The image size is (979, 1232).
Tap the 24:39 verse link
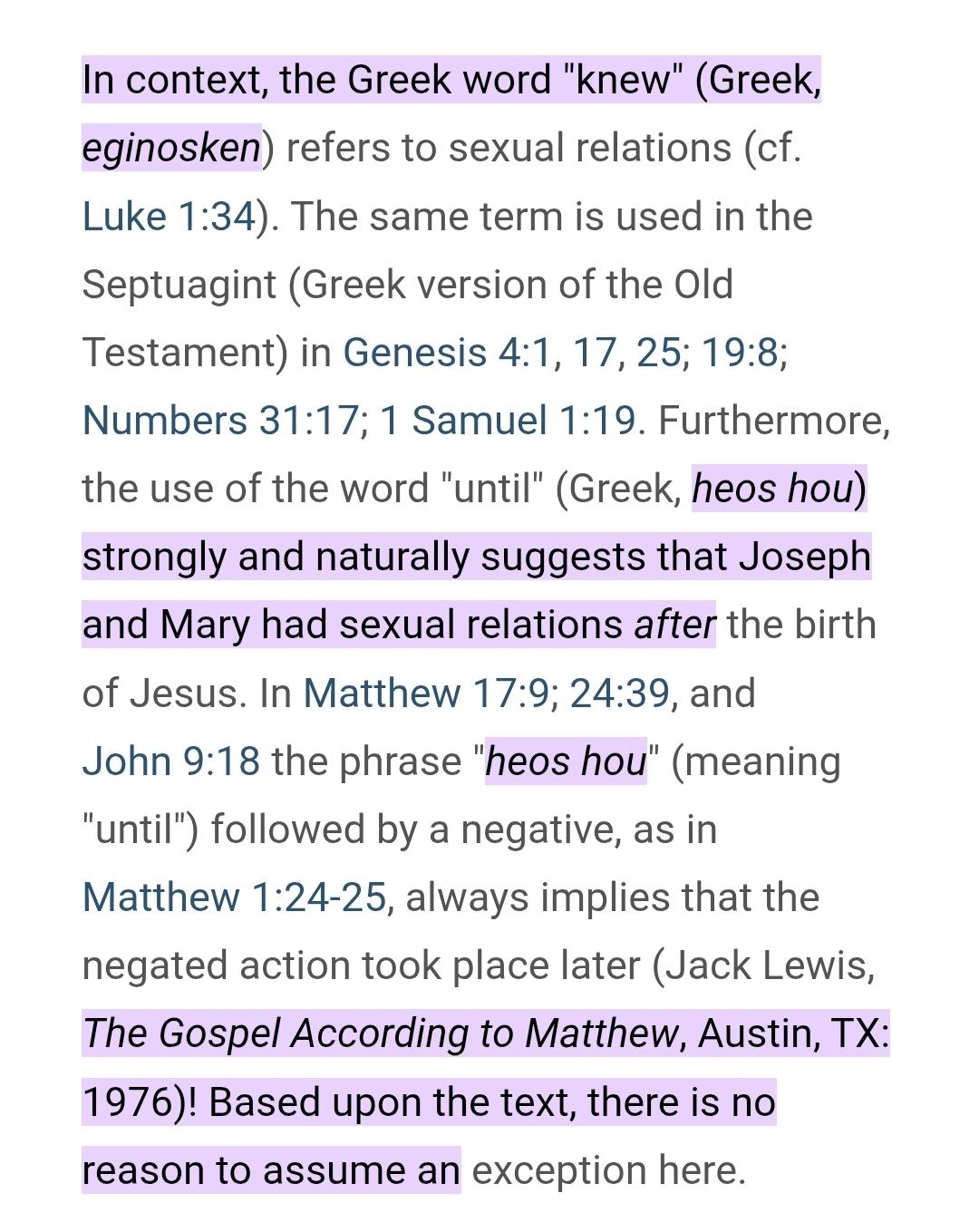click(x=619, y=694)
